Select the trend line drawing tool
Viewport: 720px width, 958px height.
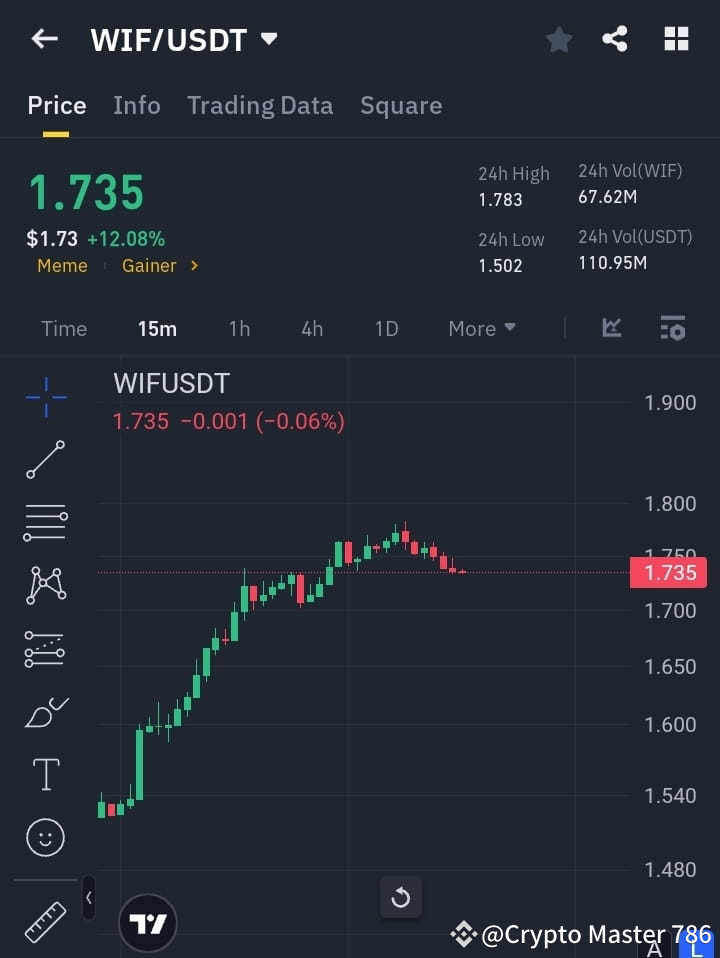click(x=45, y=460)
